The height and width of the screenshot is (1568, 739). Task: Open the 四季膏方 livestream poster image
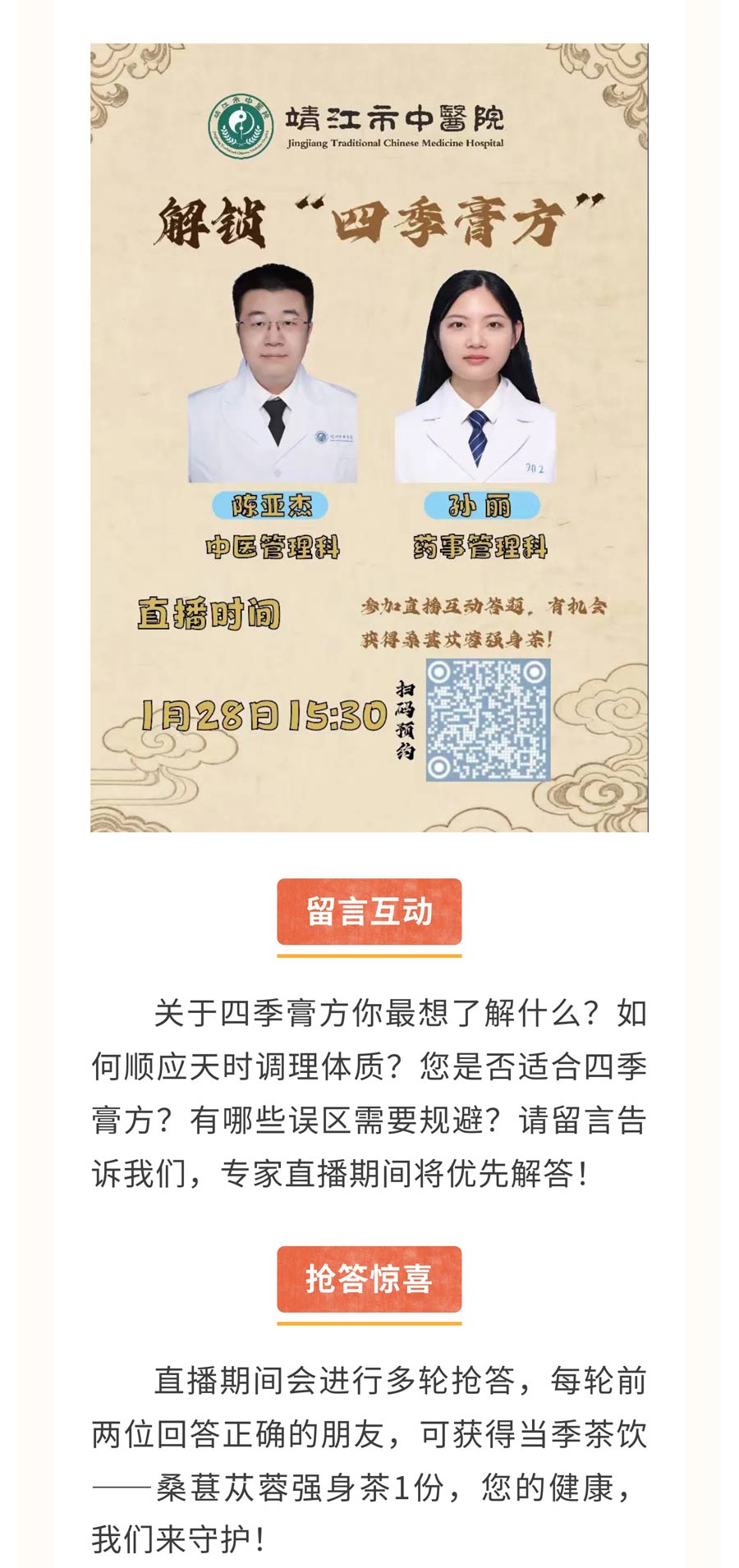coord(369,437)
